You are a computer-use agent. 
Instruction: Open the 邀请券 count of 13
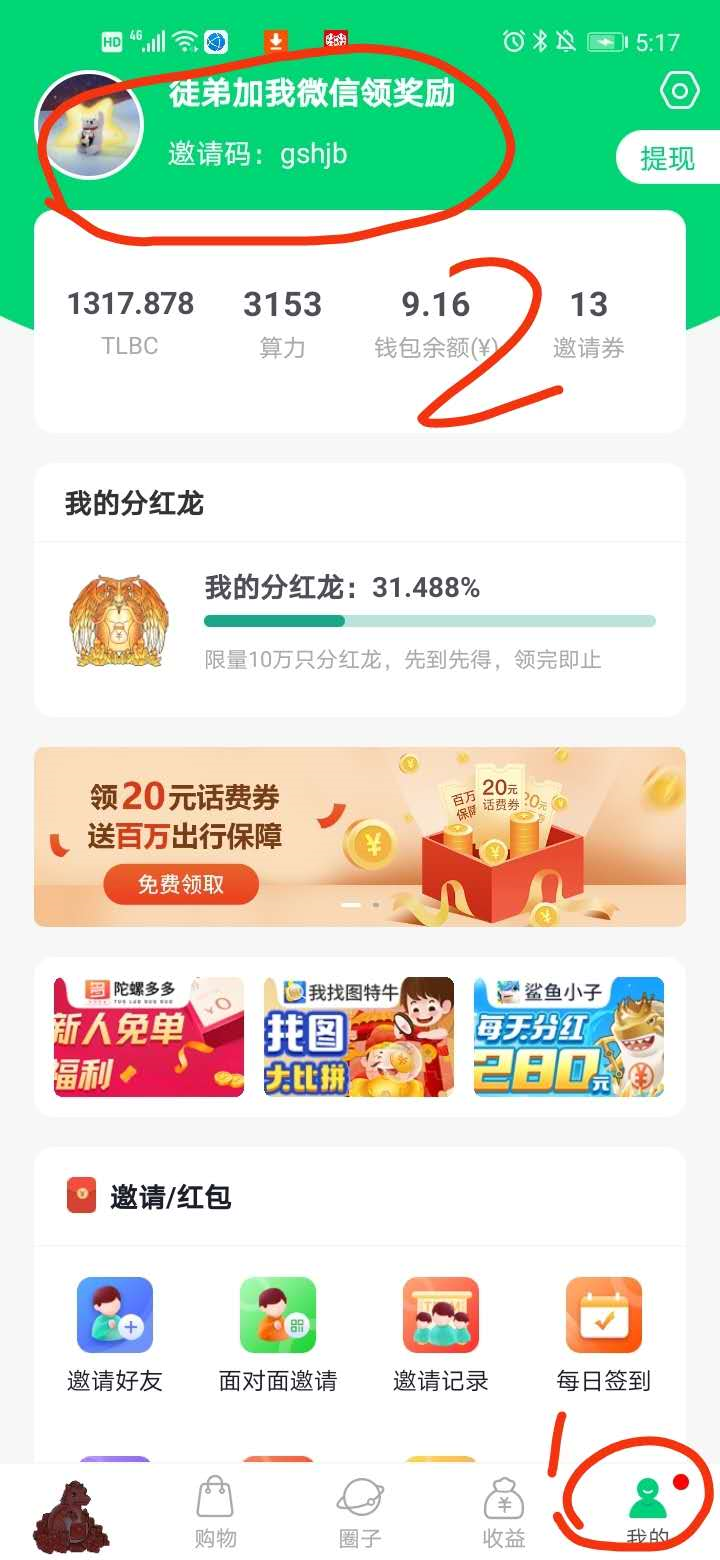pos(589,322)
